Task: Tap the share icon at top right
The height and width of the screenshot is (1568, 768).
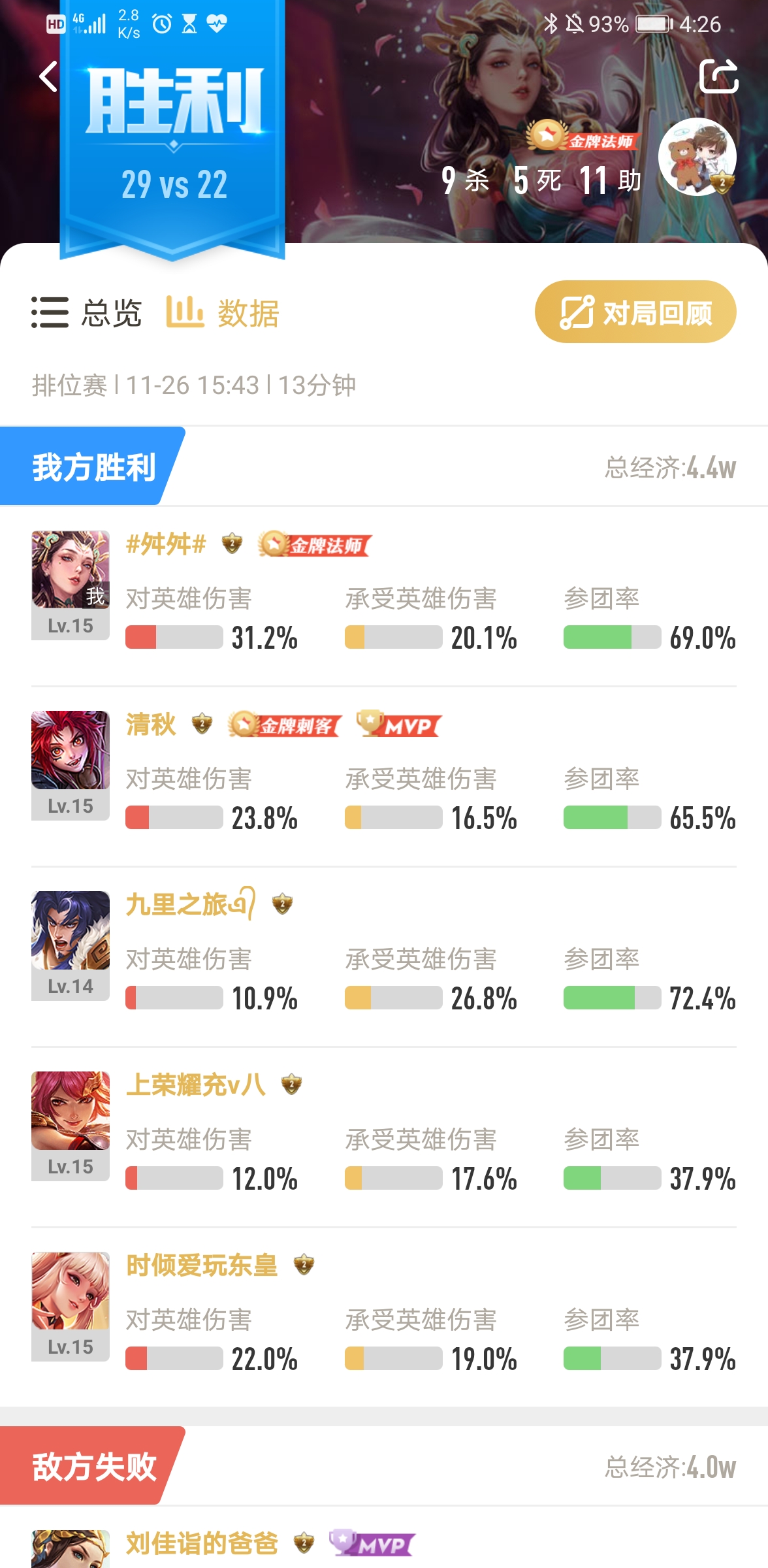Action: pyautogui.click(x=719, y=77)
